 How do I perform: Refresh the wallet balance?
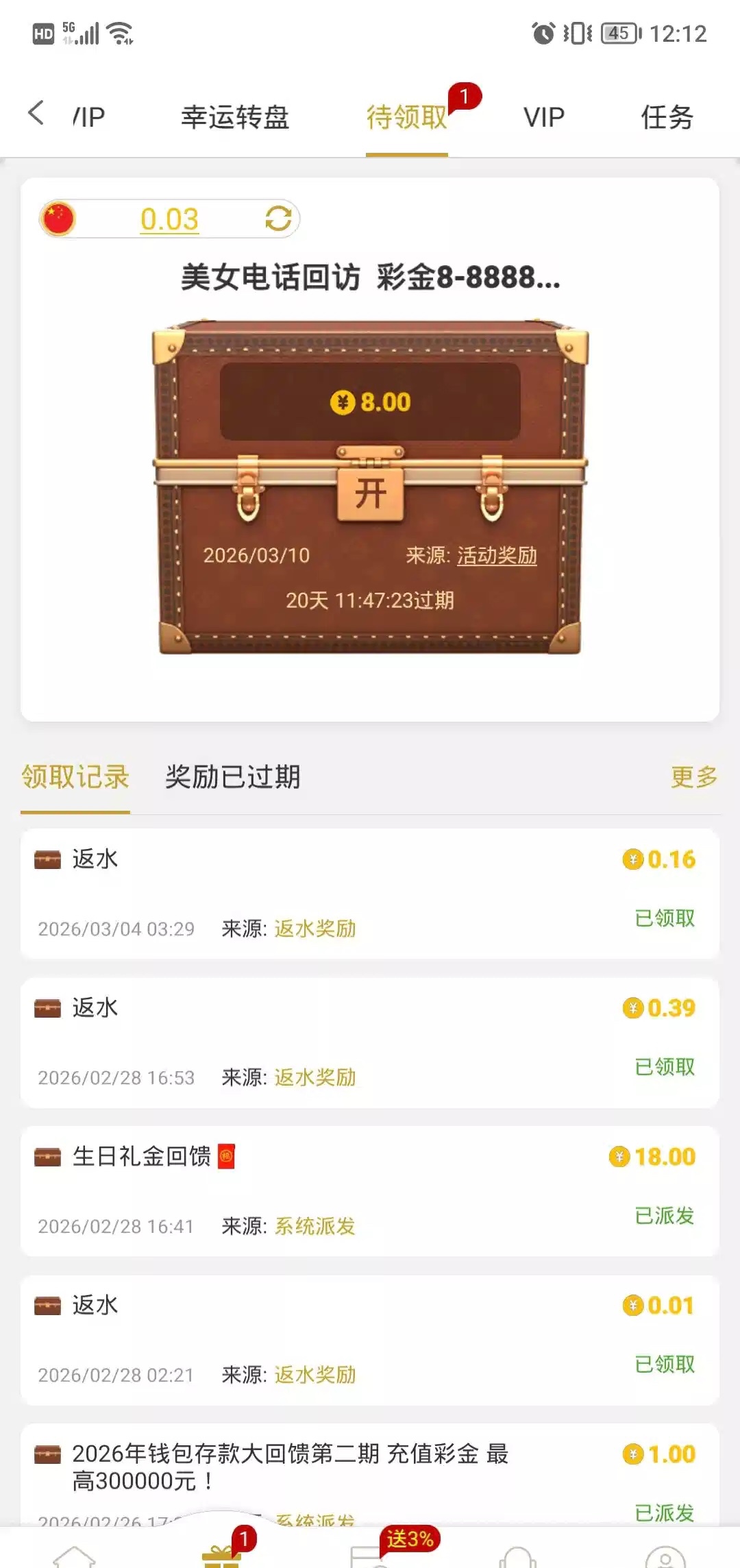(278, 219)
